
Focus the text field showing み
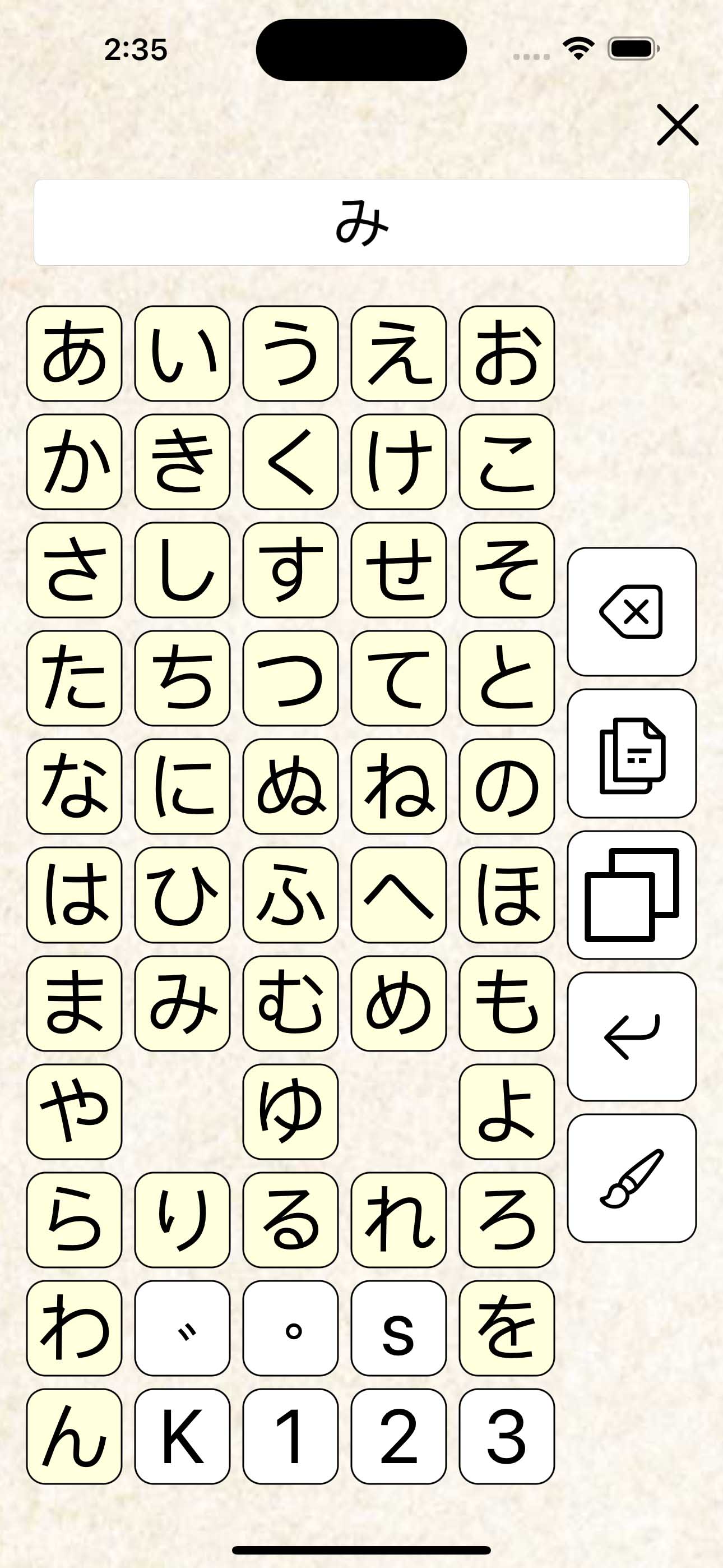[x=361, y=222]
